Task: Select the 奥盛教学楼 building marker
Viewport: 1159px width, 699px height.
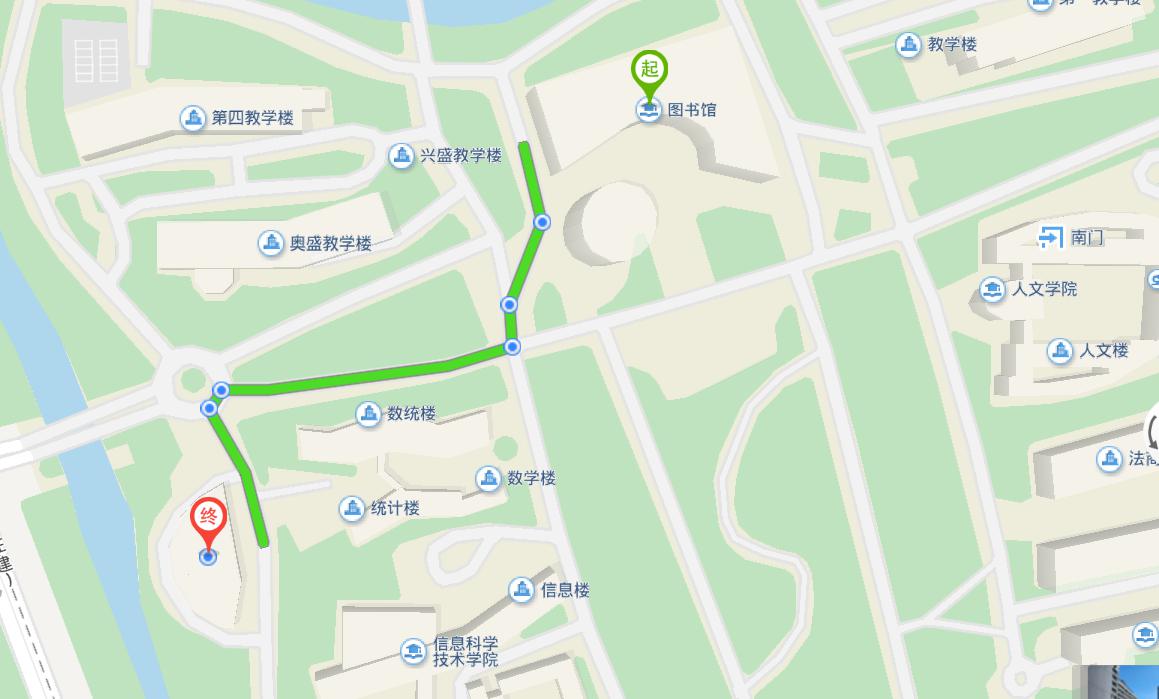Action: pyautogui.click(x=271, y=243)
